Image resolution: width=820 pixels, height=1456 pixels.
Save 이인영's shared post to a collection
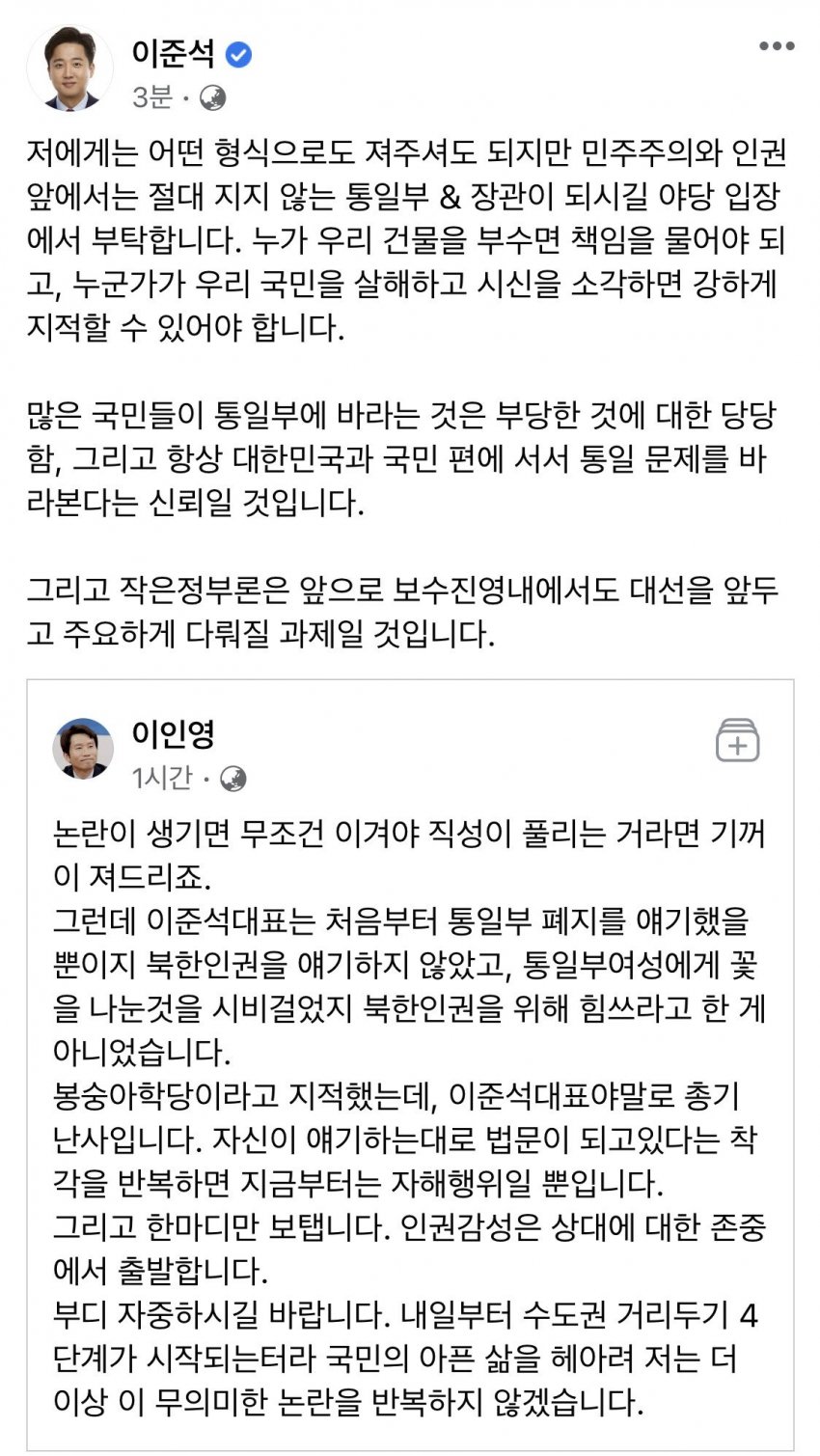738,741
